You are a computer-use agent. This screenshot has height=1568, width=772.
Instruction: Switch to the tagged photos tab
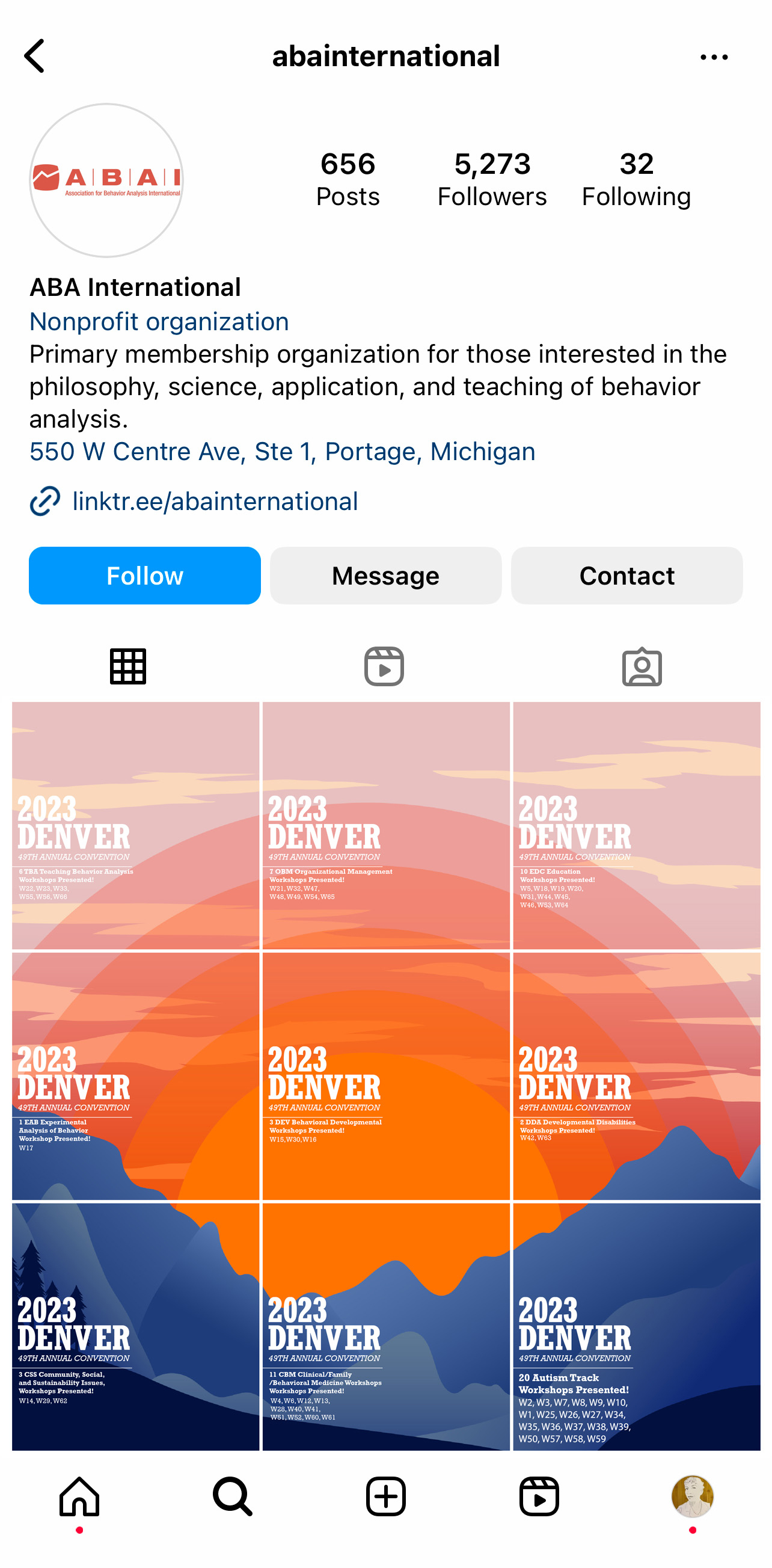[641, 666]
